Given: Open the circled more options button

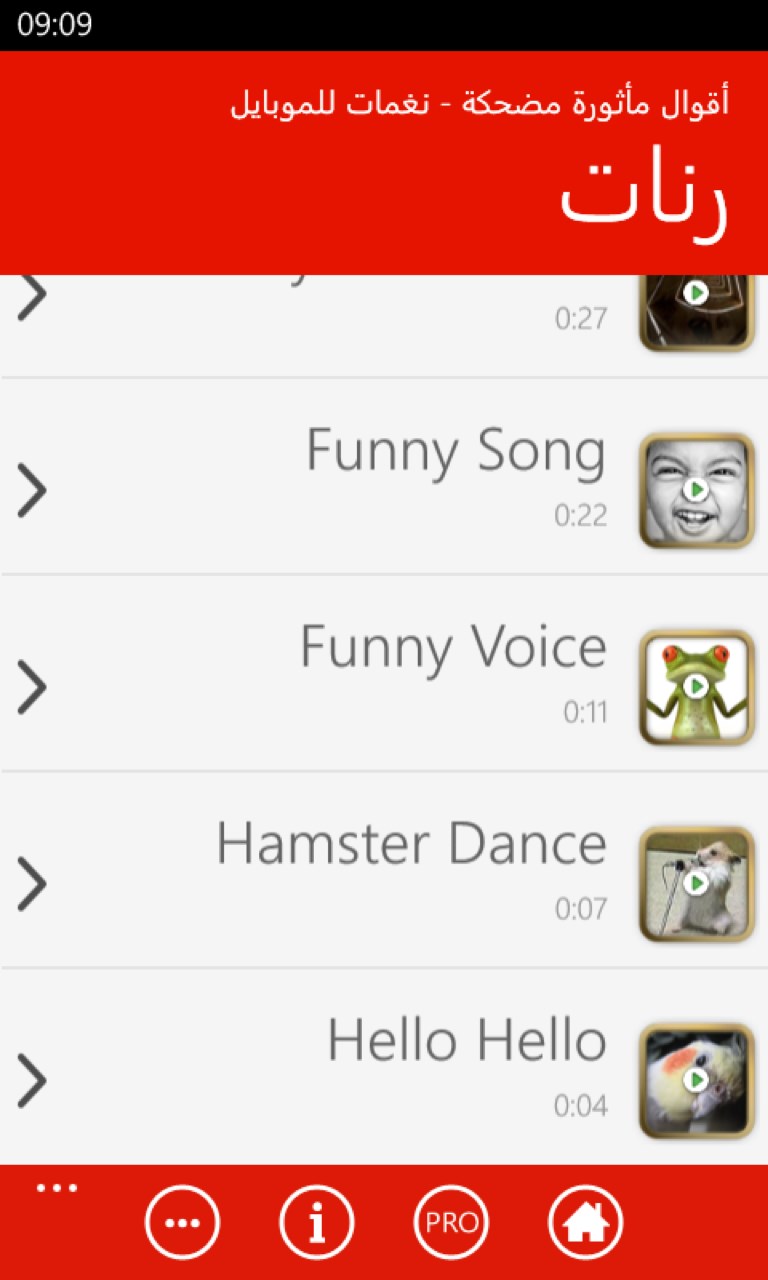Looking at the screenshot, I should [182, 1221].
